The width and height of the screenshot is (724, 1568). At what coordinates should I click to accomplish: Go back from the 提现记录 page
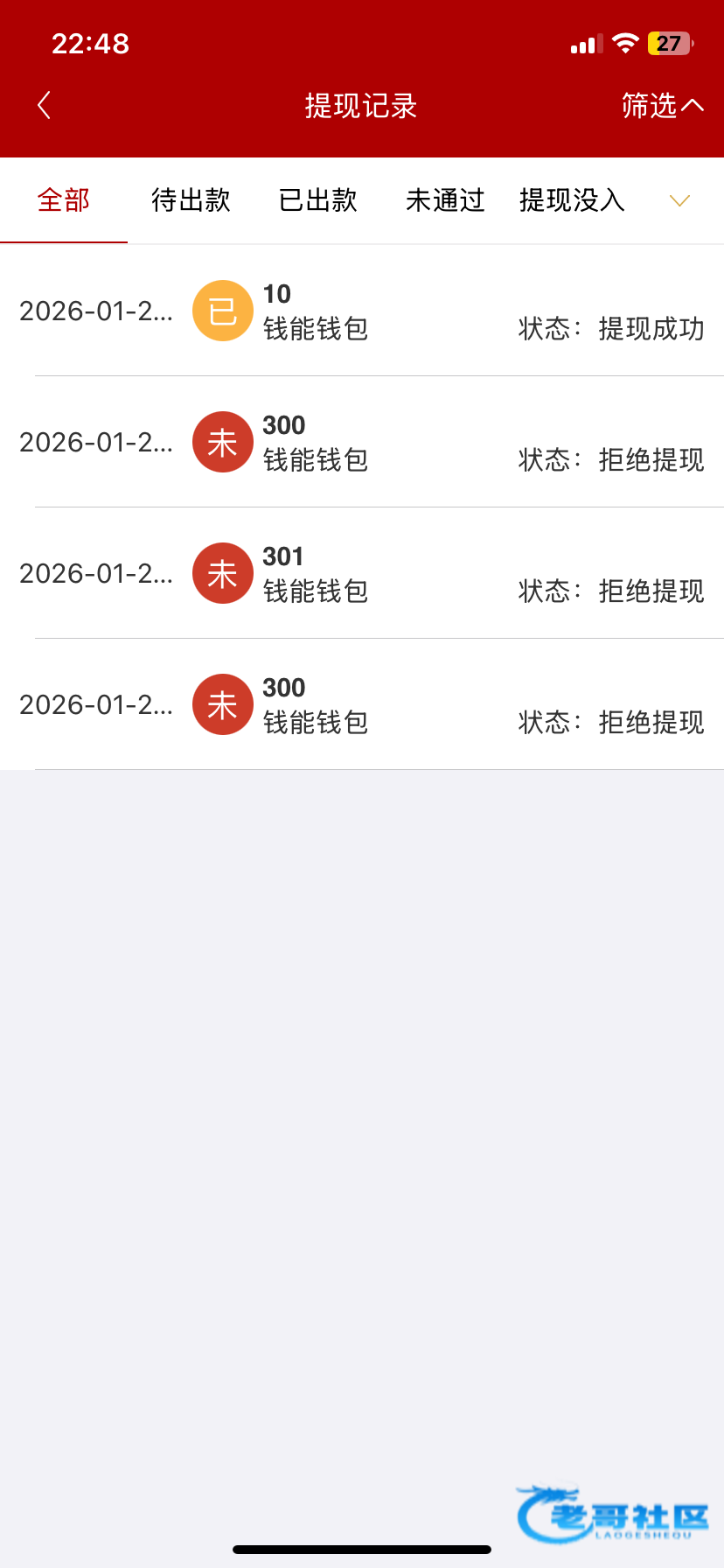[x=45, y=105]
